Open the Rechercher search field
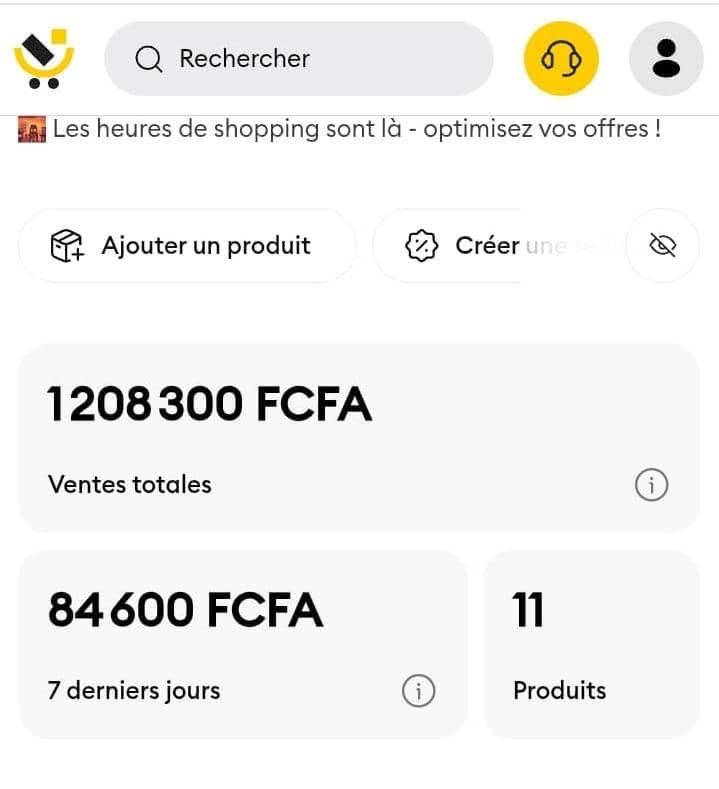The image size is (719, 789). [x=298, y=59]
